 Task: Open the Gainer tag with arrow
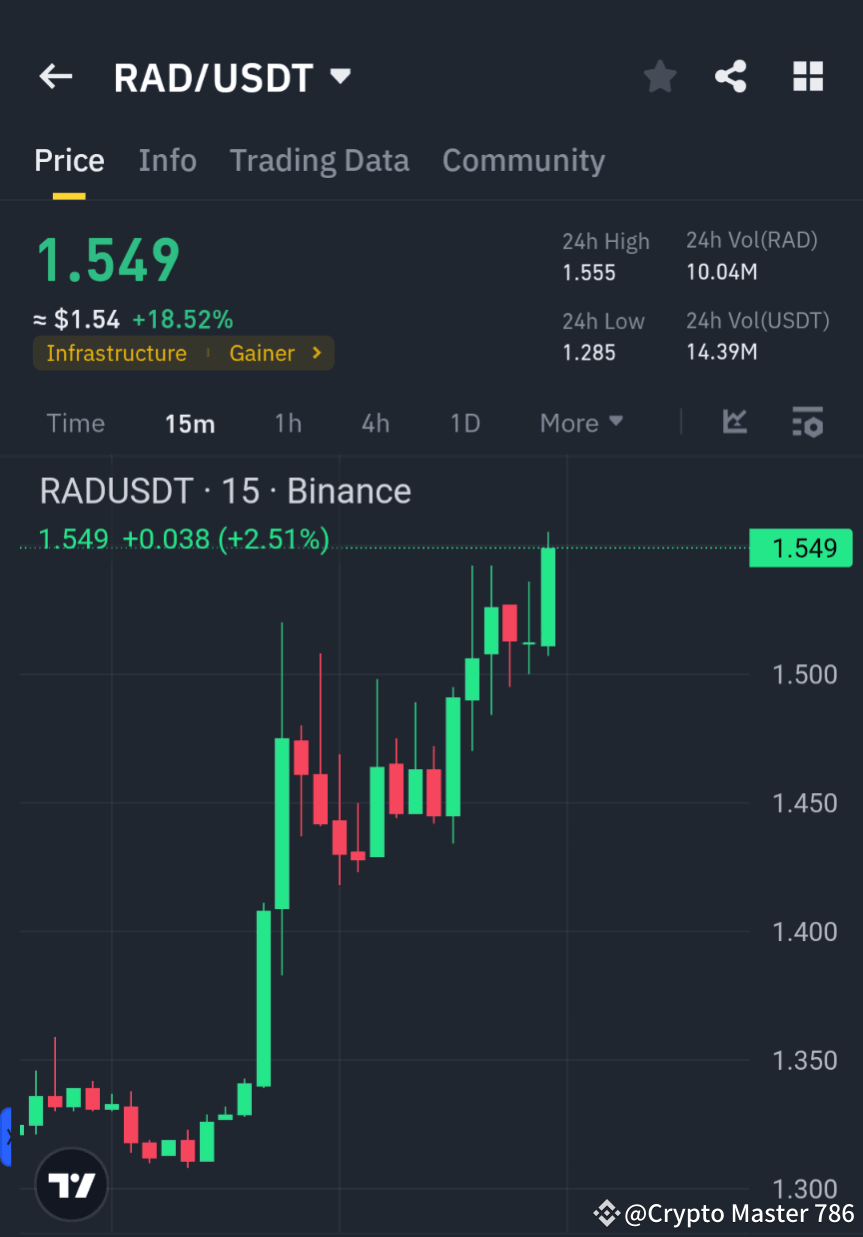point(272,353)
